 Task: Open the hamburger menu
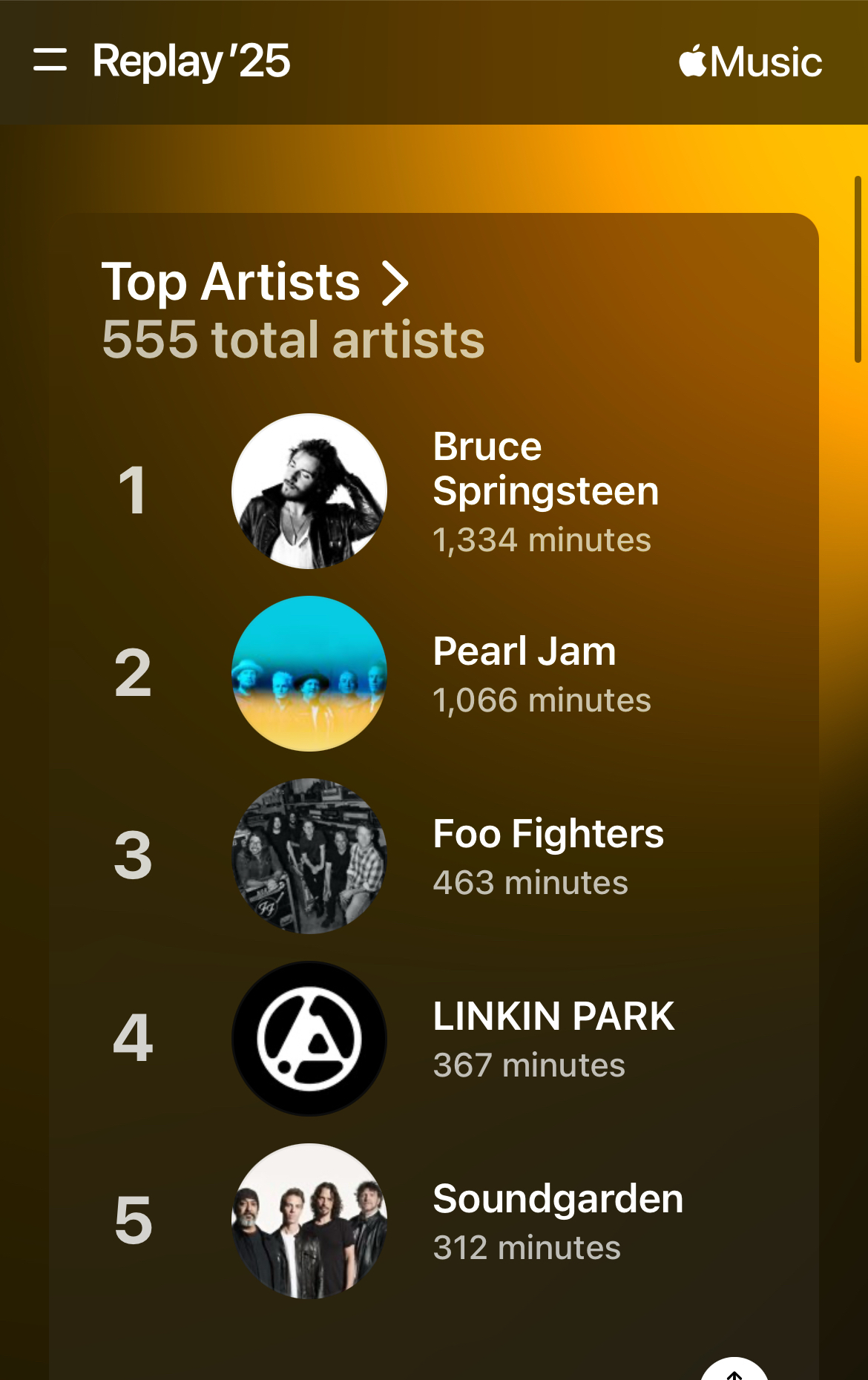point(50,60)
